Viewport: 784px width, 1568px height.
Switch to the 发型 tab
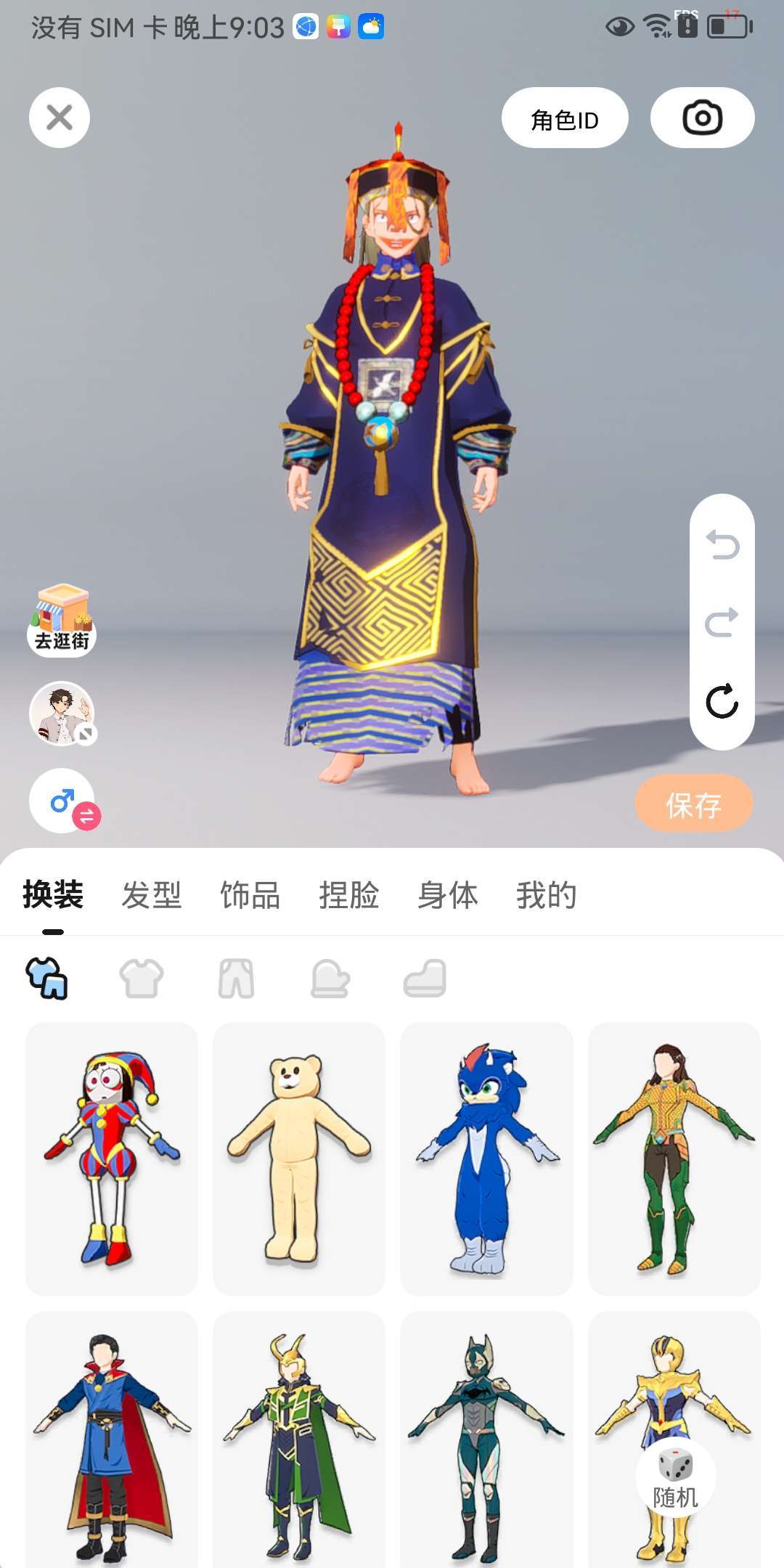[151, 894]
